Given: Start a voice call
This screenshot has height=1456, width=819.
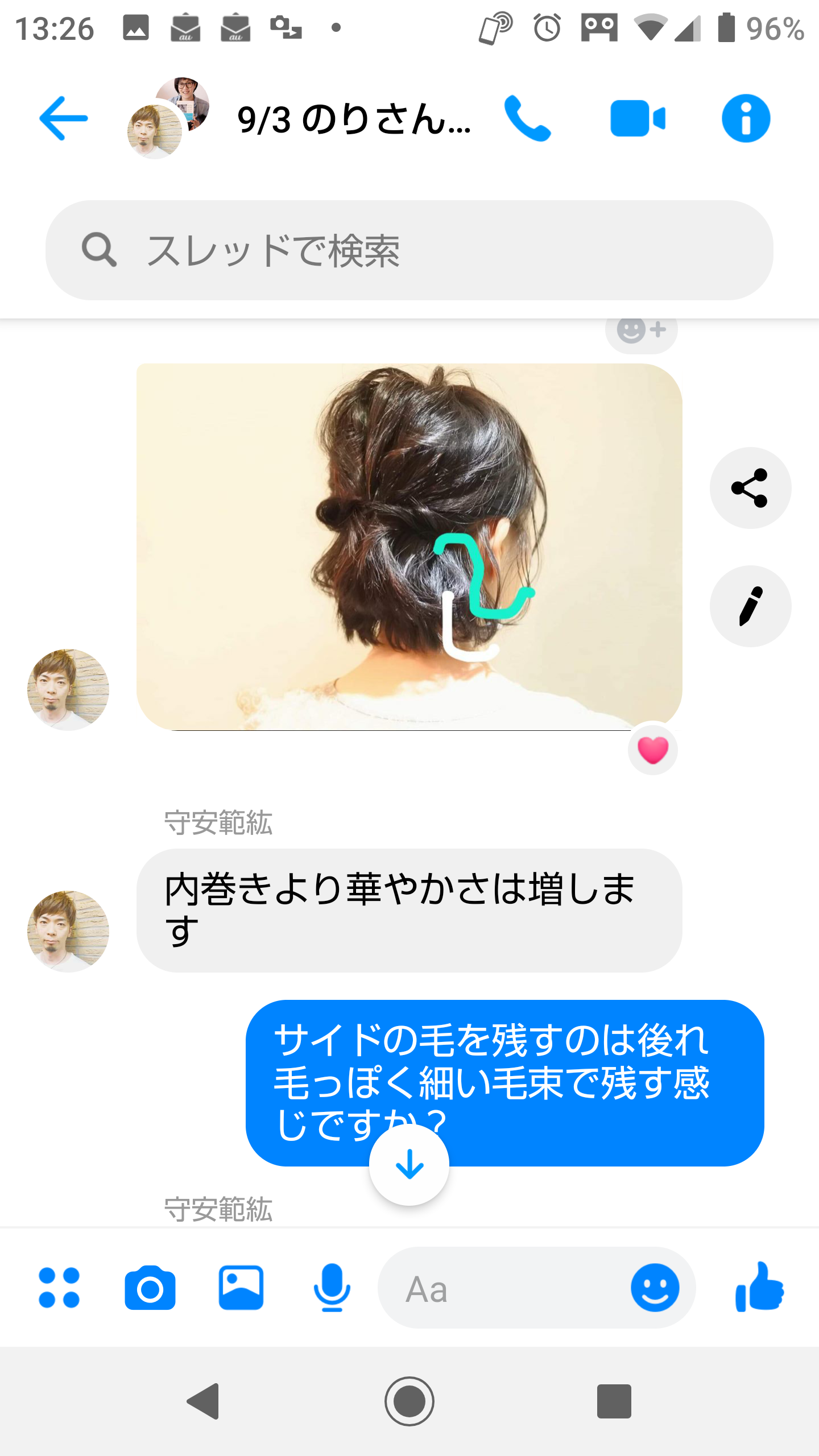Looking at the screenshot, I should click(x=527, y=118).
